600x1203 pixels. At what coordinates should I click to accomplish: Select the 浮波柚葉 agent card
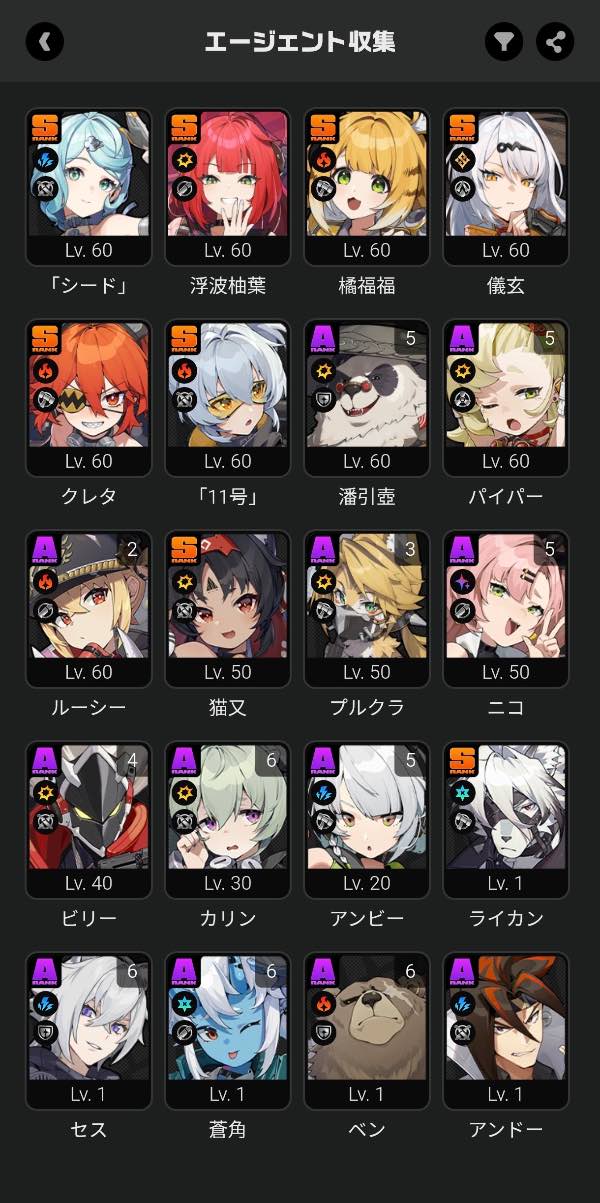pos(227,187)
